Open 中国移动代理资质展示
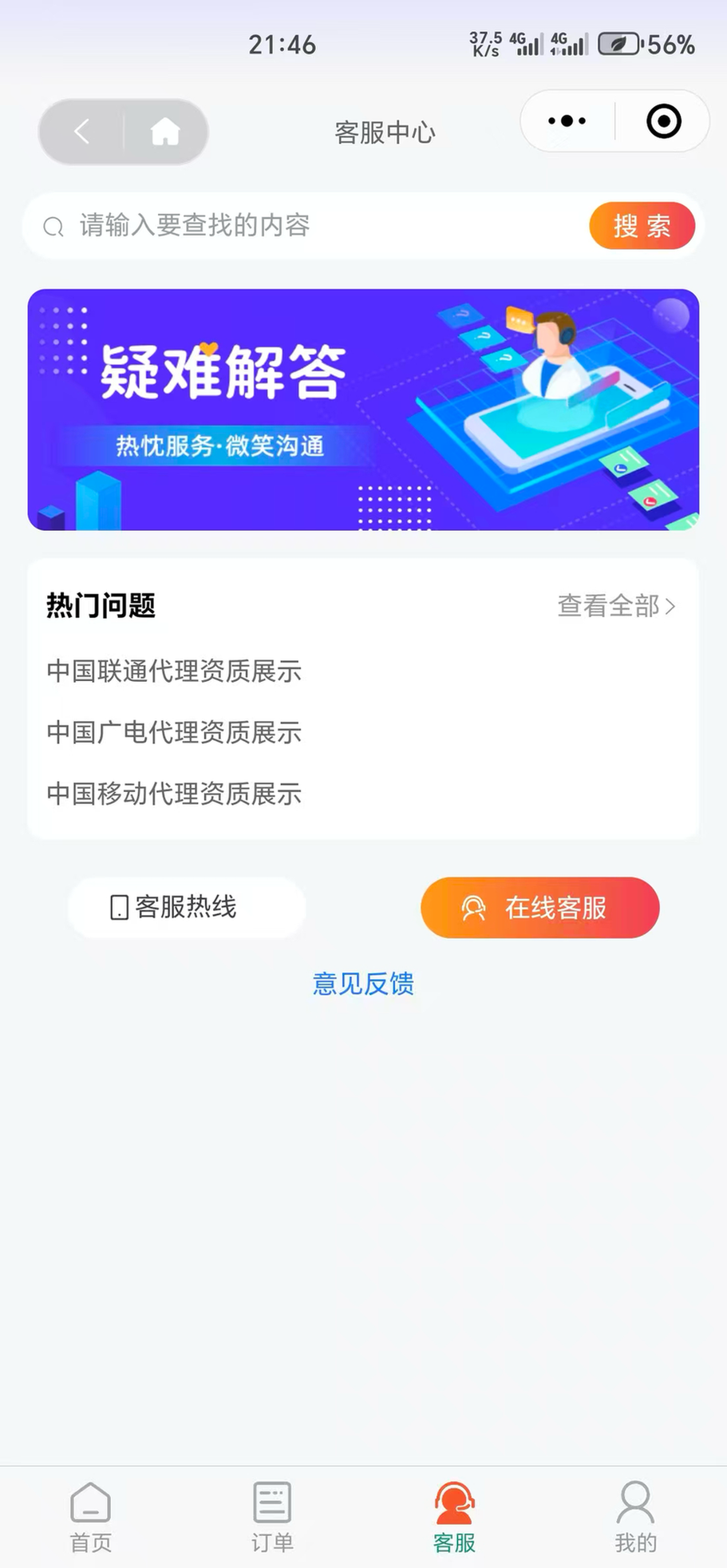This screenshot has height=1568, width=727. [x=174, y=794]
